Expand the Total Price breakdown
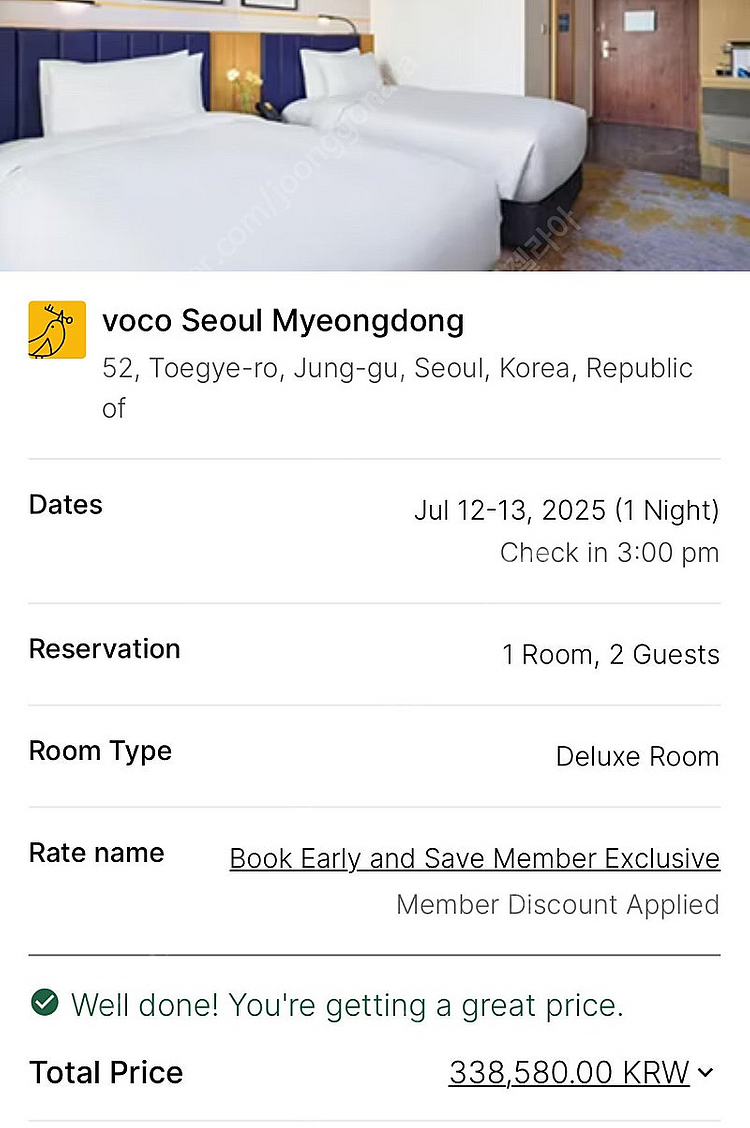 point(705,1073)
